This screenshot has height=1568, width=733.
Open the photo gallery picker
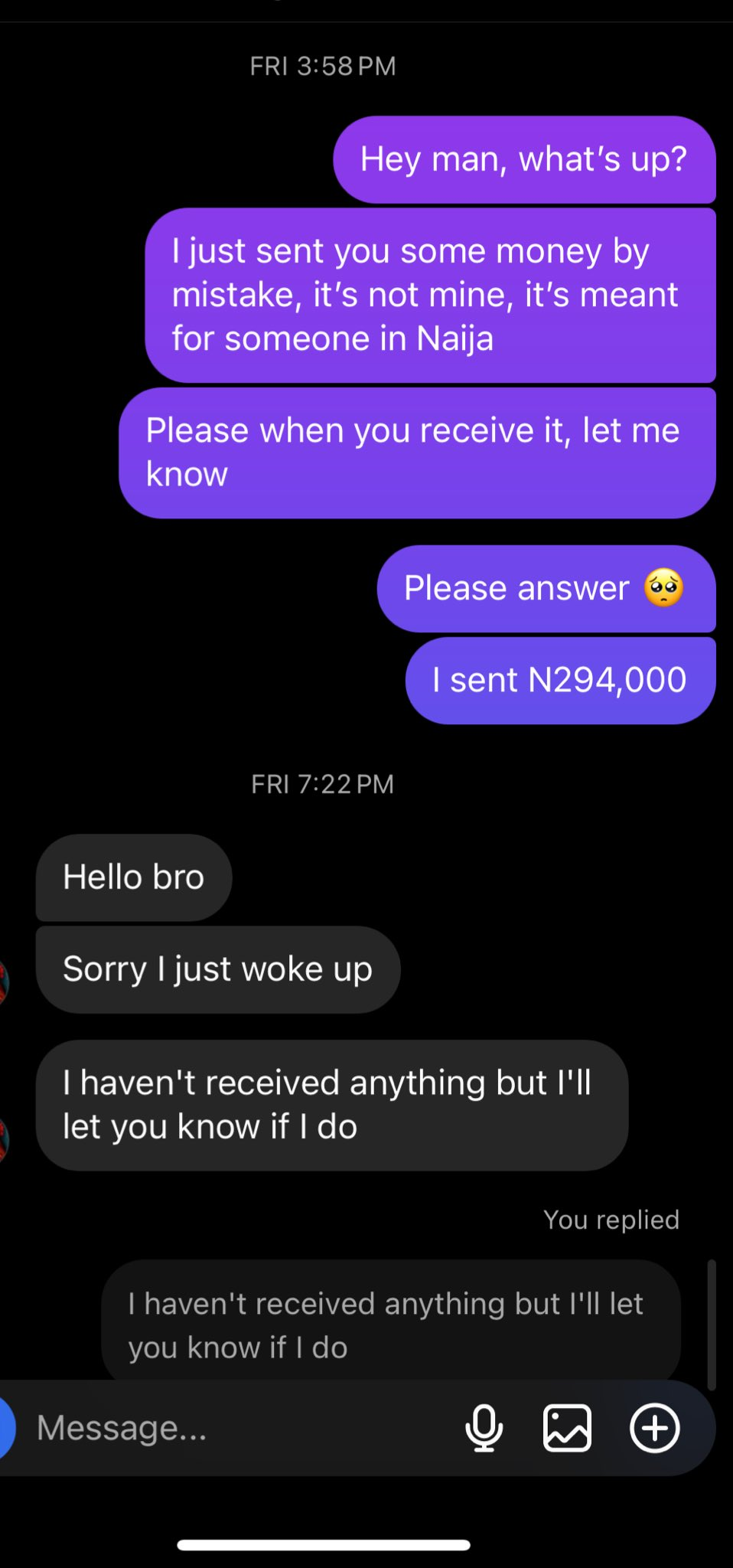click(x=567, y=1428)
